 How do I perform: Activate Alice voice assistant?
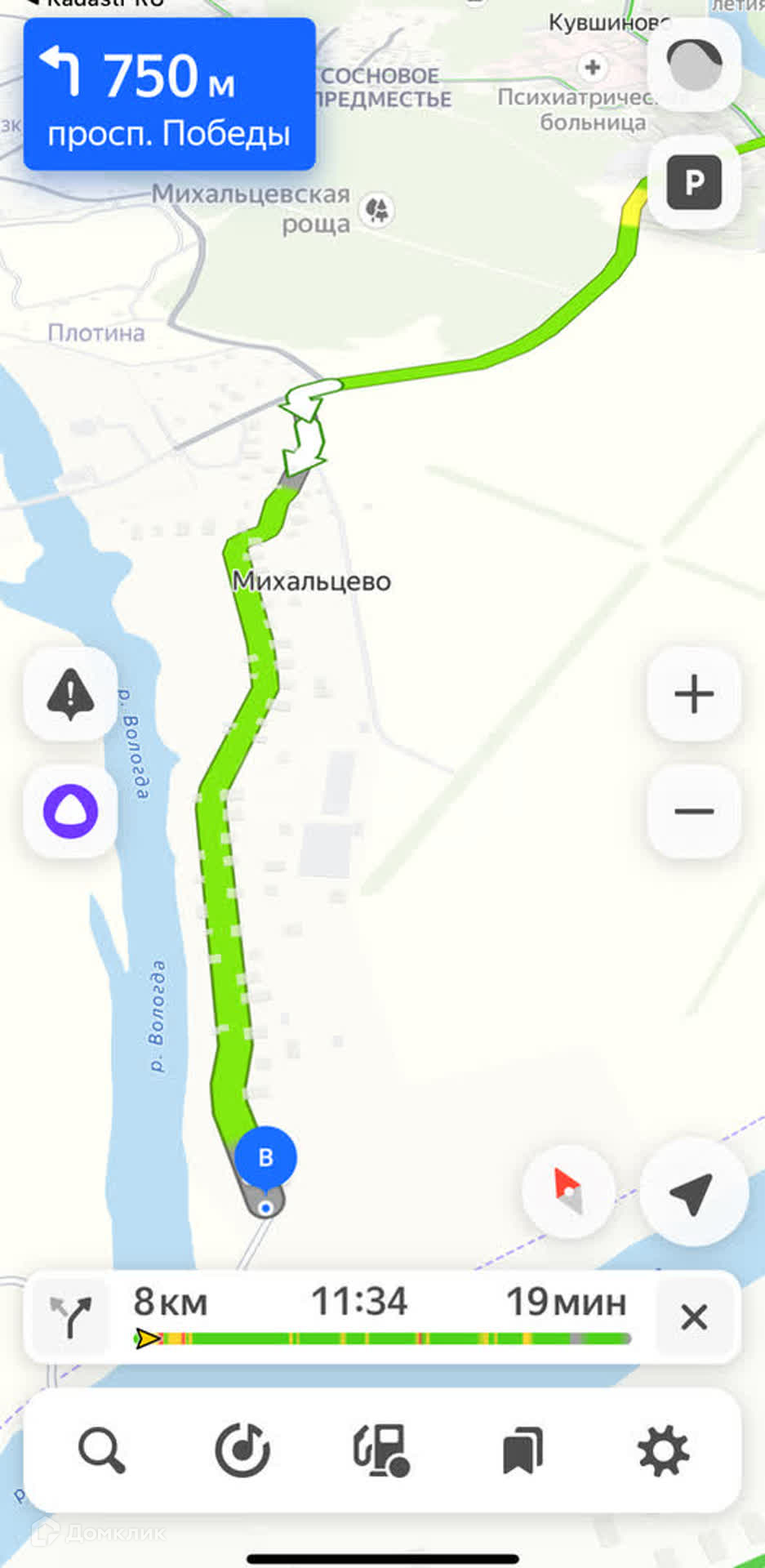[71, 812]
